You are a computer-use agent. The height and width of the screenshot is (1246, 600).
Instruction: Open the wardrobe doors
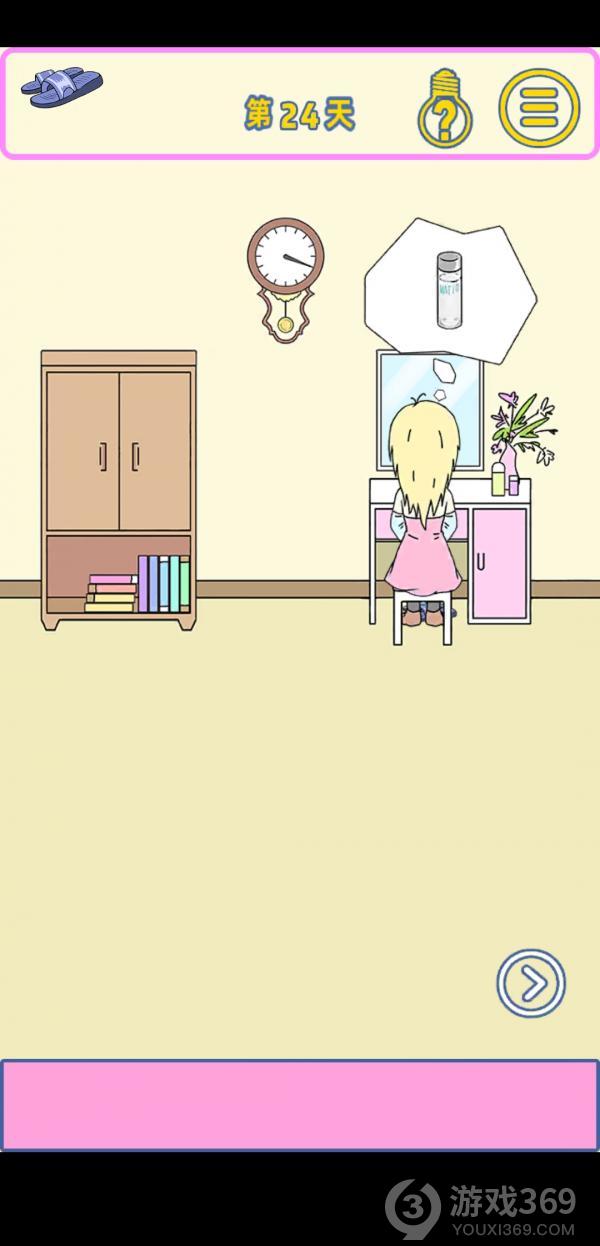[118, 452]
